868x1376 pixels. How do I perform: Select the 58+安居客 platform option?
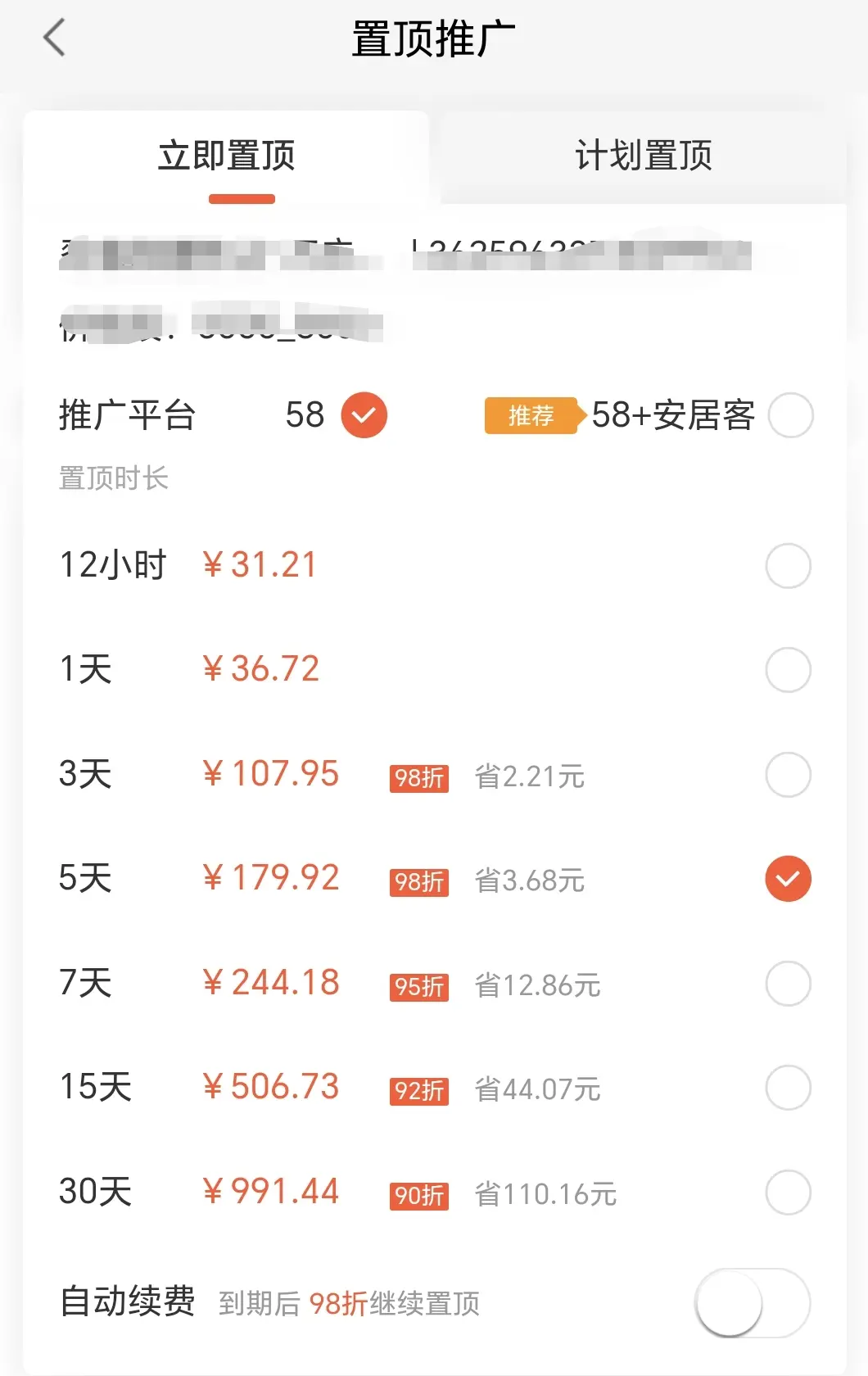tap(790, 415)
